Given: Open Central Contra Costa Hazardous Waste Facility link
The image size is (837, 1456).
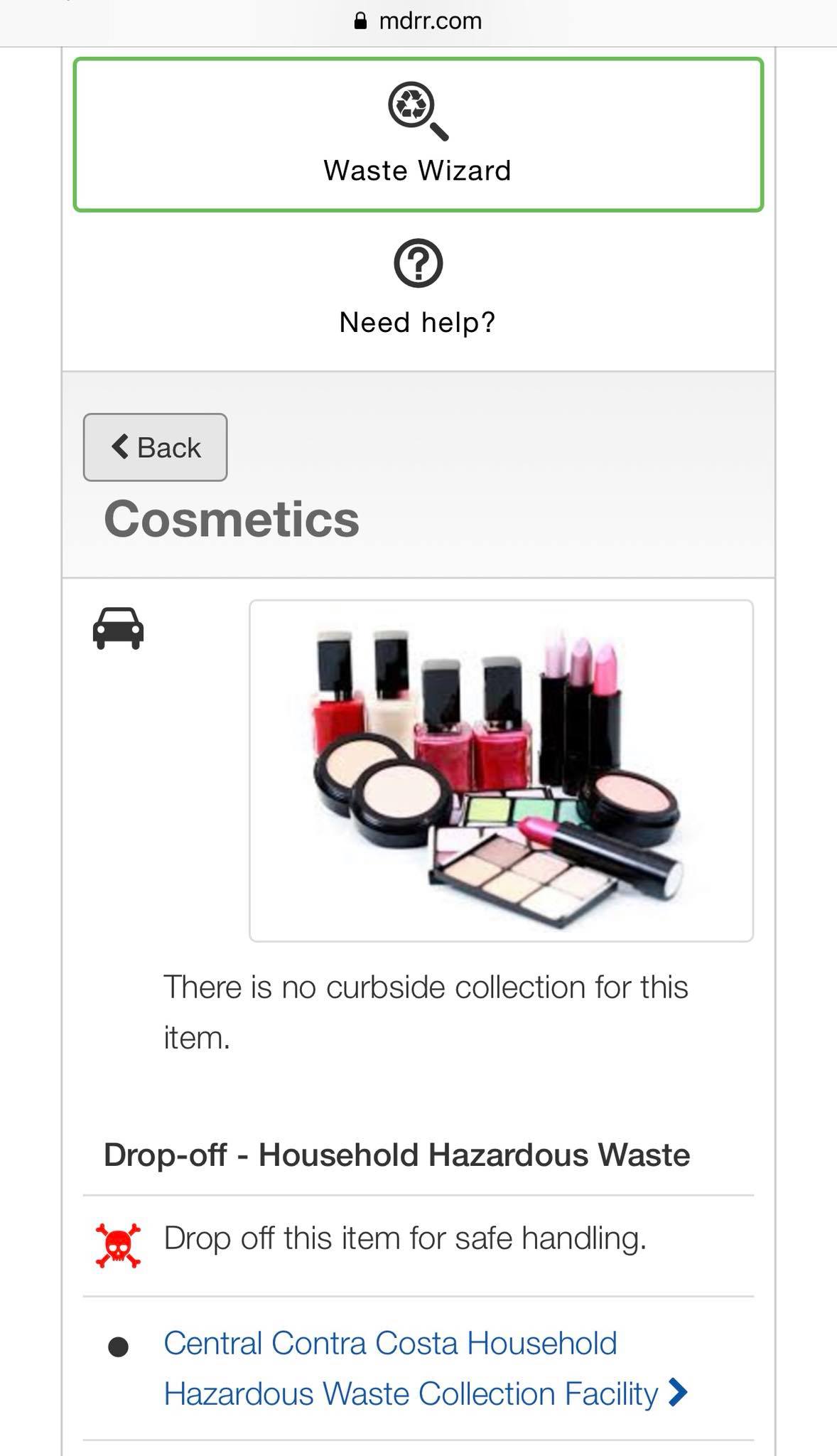Looking at the screenshot, I should click(x=412, y=1368).
